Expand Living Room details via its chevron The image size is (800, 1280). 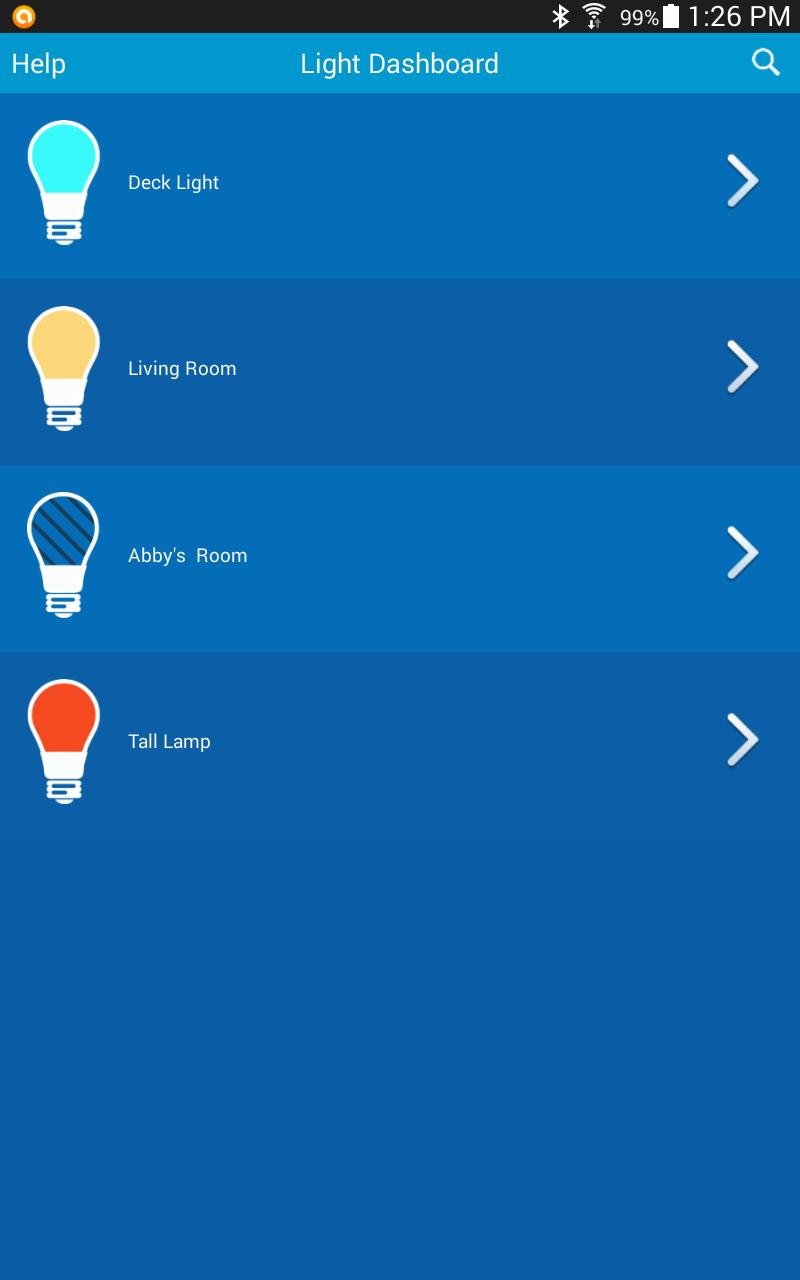(x=742, y=367)
